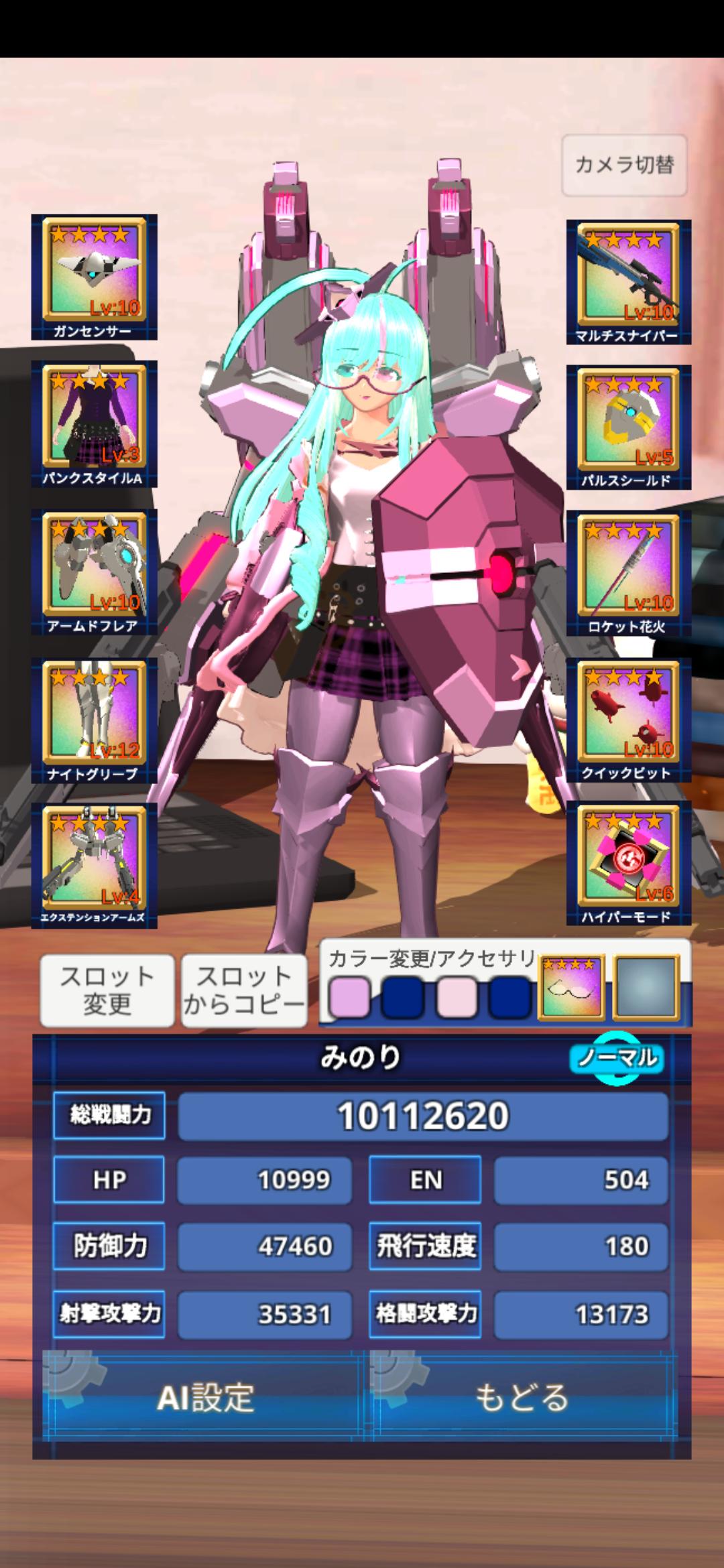Open the マルチスナイパー weapon slot
Viewport: 724px width, 1568px height.
[629, 282]
